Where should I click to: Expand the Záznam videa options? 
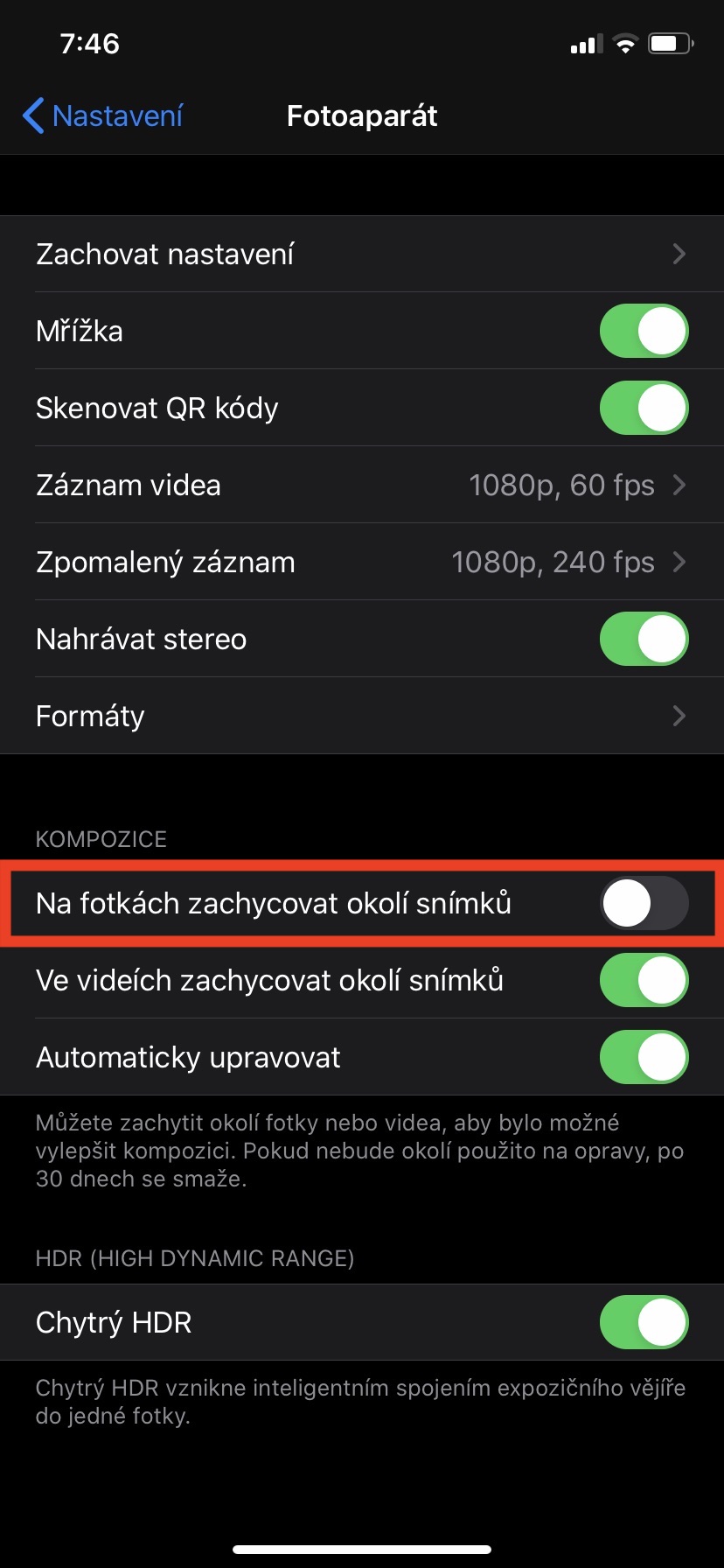click(362, 485)
